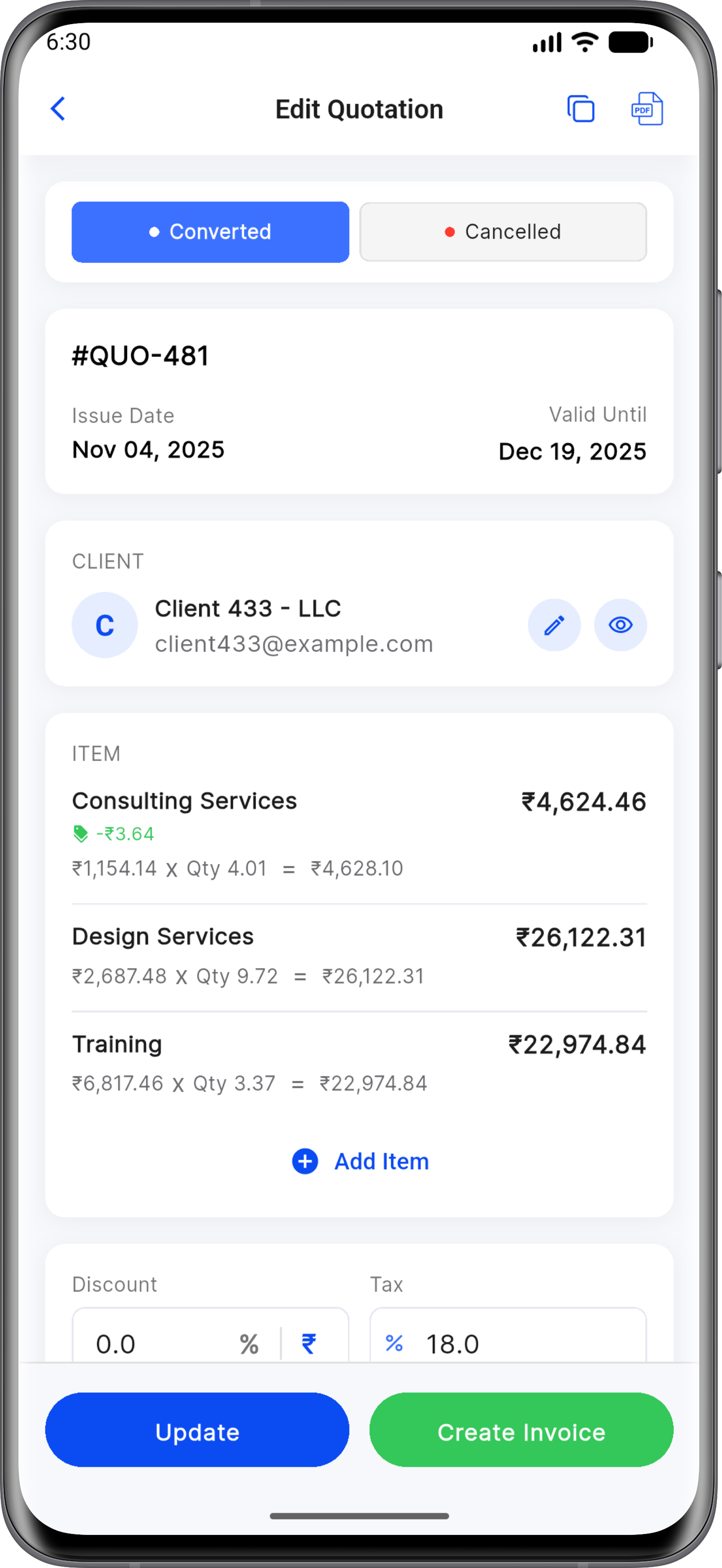Switch the quotation status to Cancelled
Viewport: 722px width, 1568px height.
pos(503,231)
